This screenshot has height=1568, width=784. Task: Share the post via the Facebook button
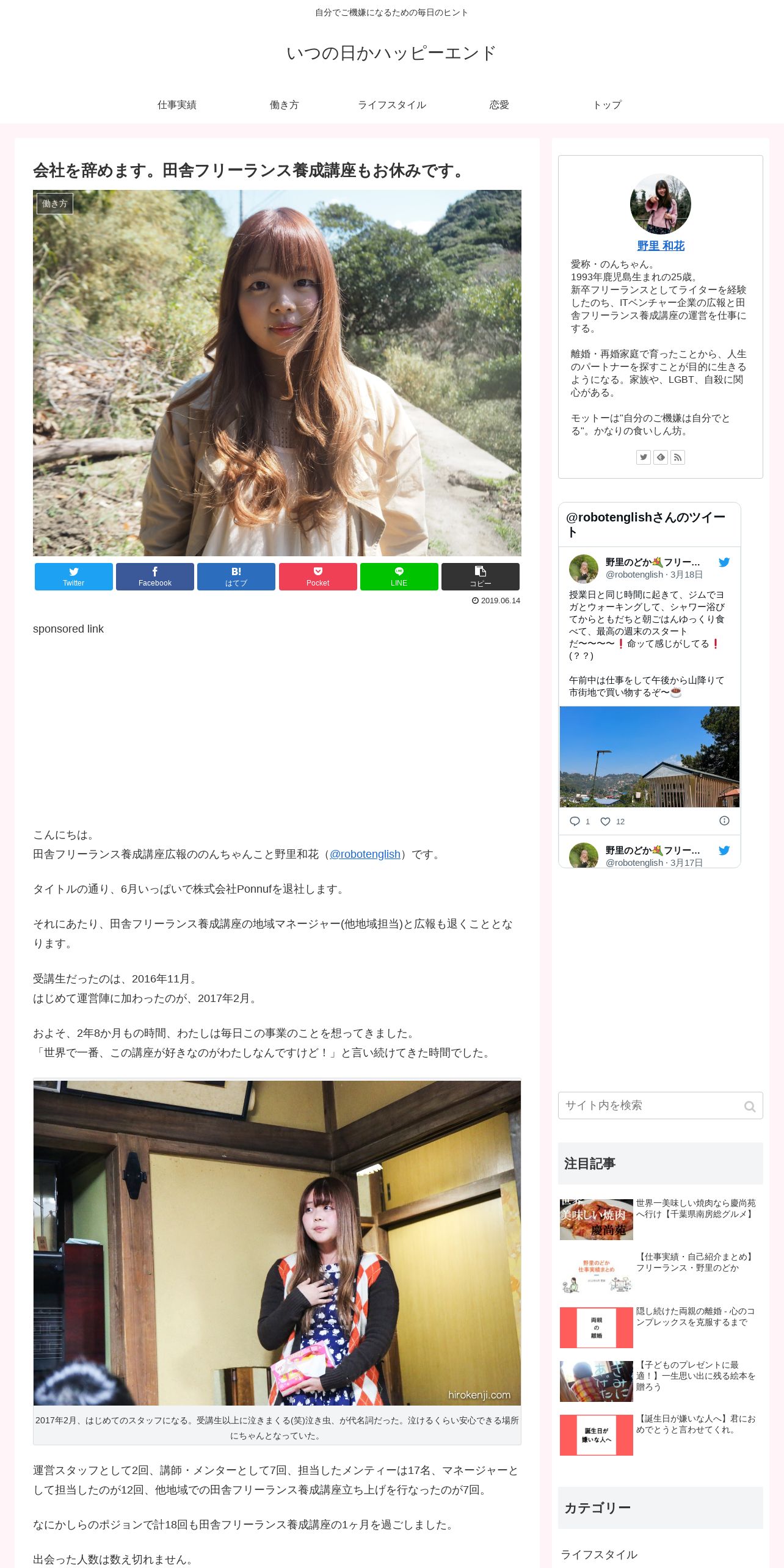click(x=155, y=576)
